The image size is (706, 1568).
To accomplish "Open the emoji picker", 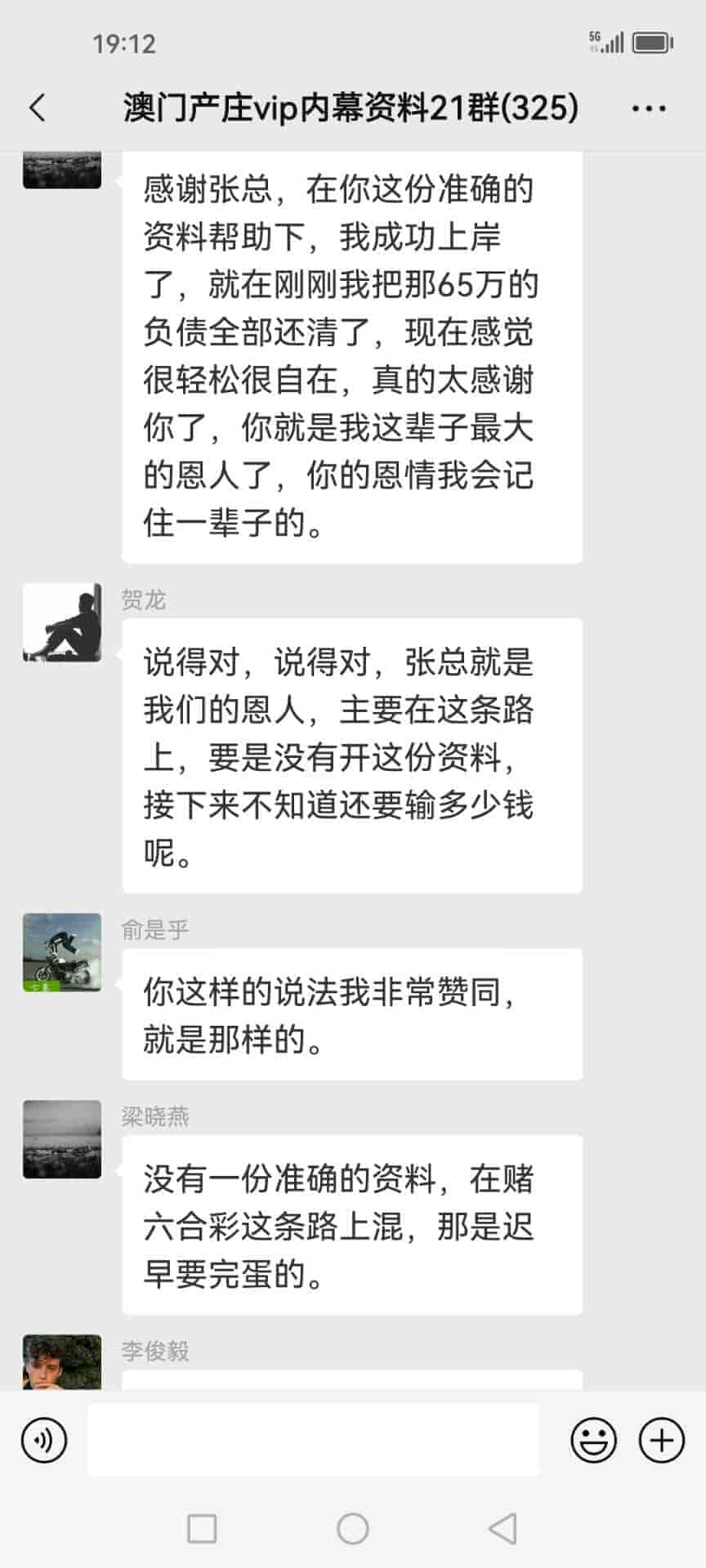I will coord(593,1440).
